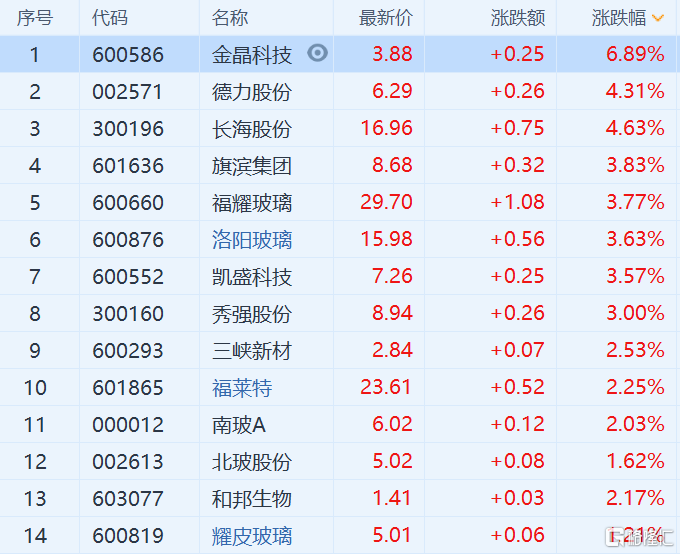
Task: Sort by 涨跌额 column header
Action: click(517, 18)
